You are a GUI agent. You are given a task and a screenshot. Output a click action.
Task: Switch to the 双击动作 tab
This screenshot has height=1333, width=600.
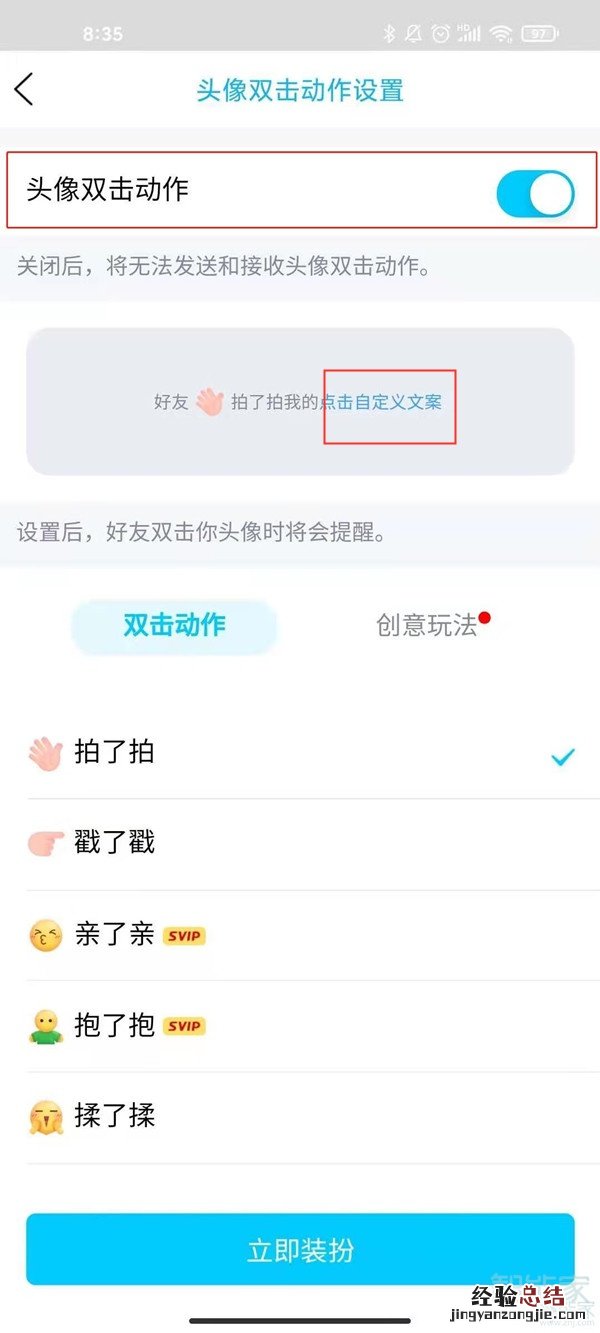[x=174, y=626]
